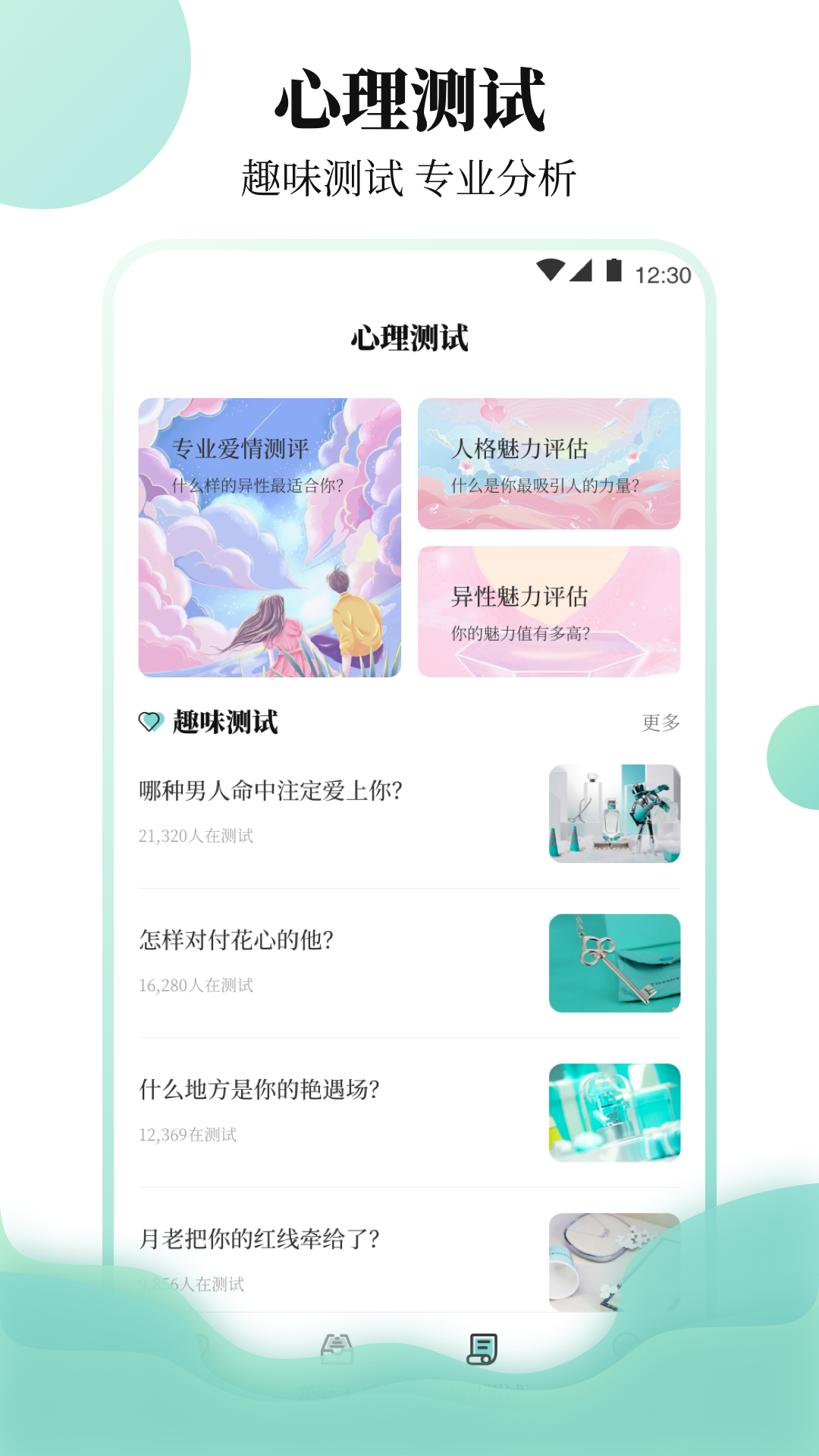The image size is (819, 1456).
Task: Select the quiz 怎样对付花心的他?
Action: tap(237, 940)
